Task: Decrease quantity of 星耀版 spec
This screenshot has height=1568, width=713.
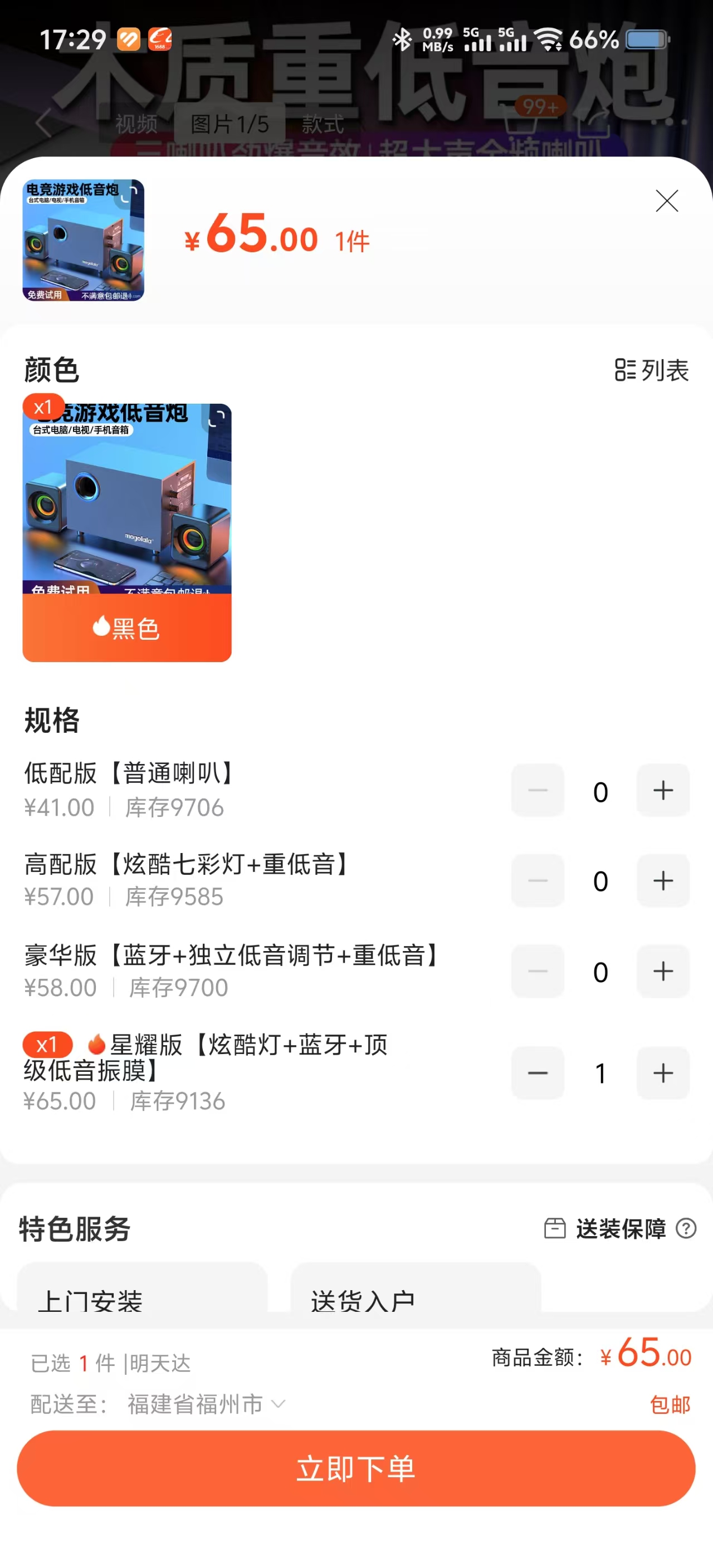Action: (x=538, y=1073)
